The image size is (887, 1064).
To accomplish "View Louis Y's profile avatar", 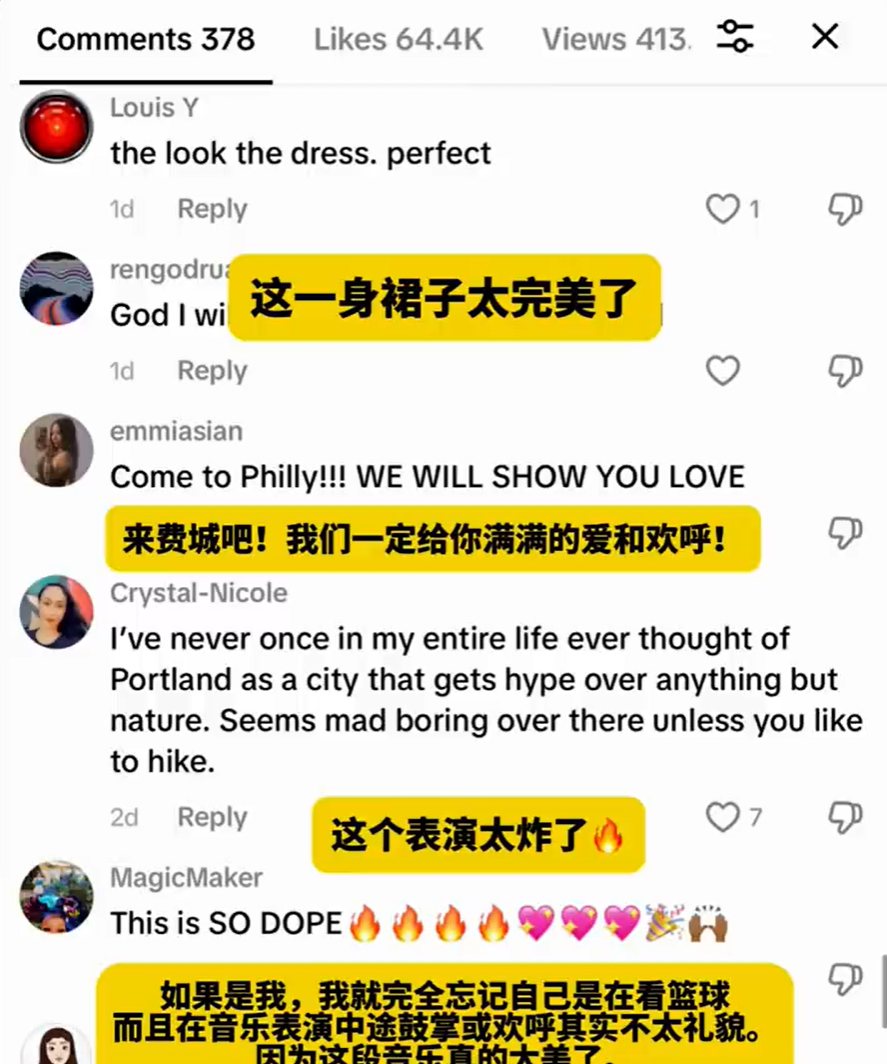I will (57, 127).
